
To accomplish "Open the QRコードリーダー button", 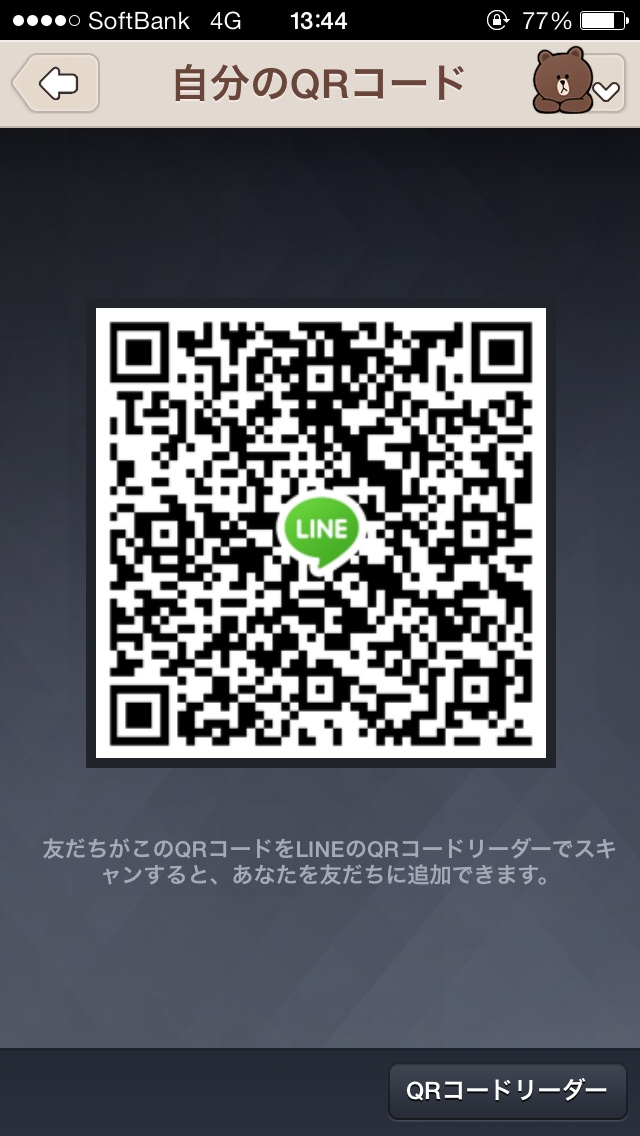I will pyautogui.click(x=507, y=1089).
